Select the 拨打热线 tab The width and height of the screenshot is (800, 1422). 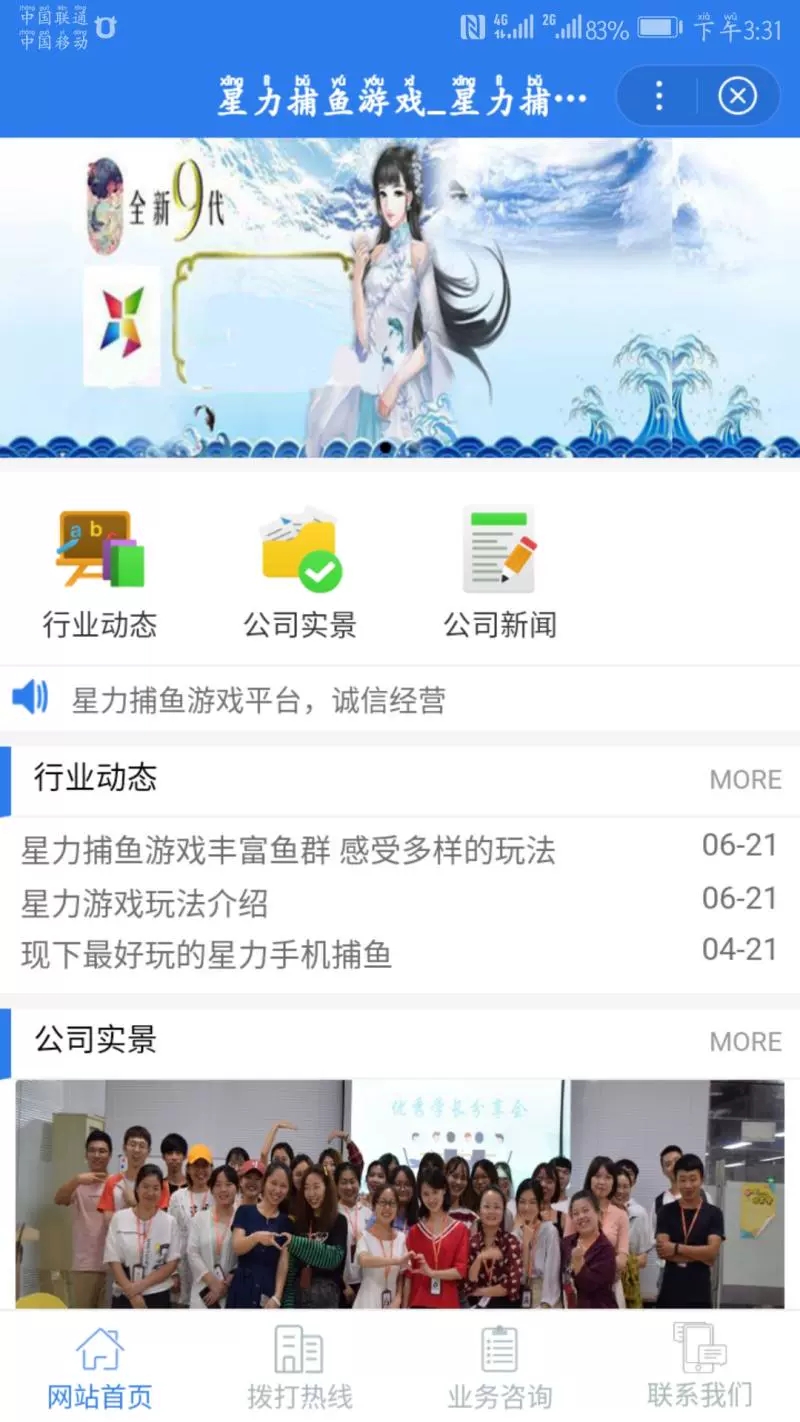tap(300, 1367)
